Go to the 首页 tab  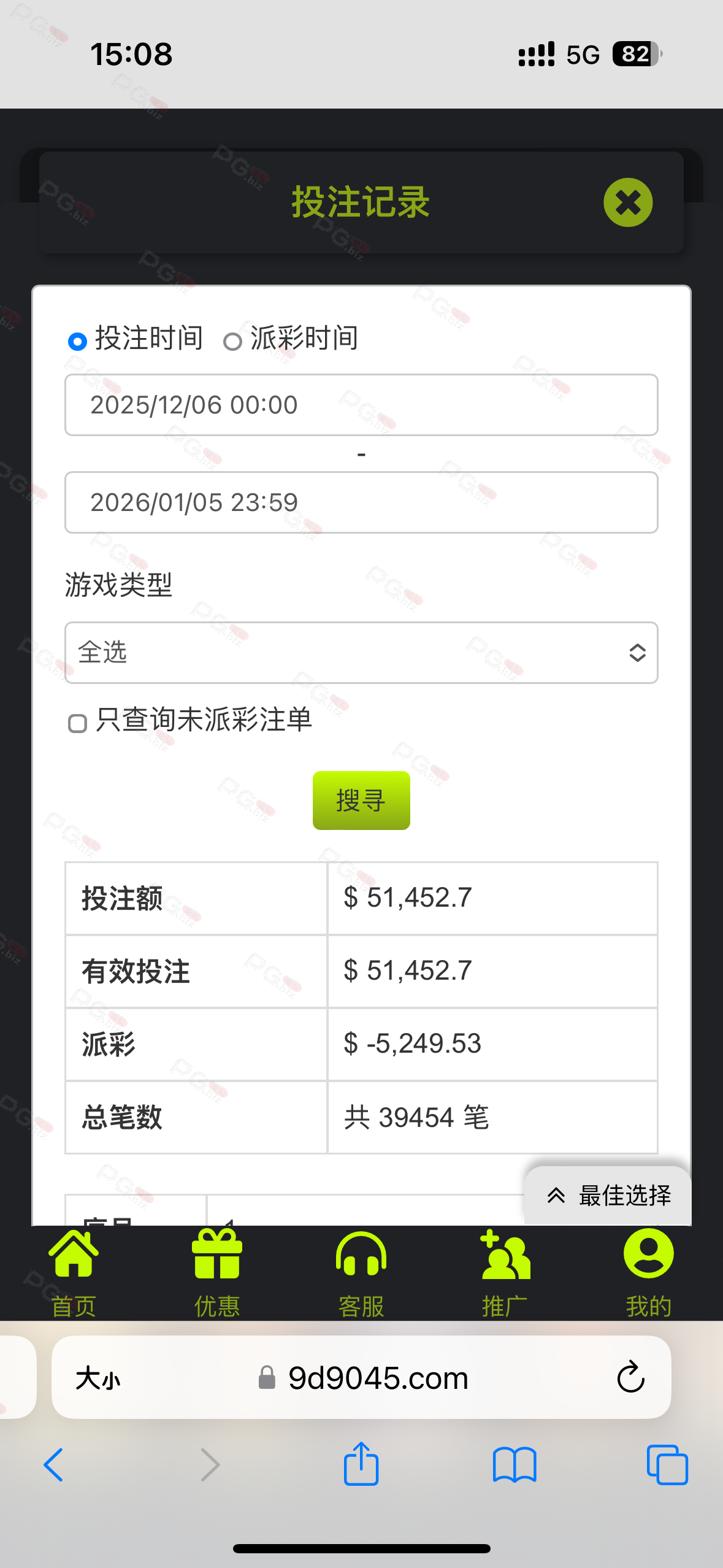(x=74, y=1274)
